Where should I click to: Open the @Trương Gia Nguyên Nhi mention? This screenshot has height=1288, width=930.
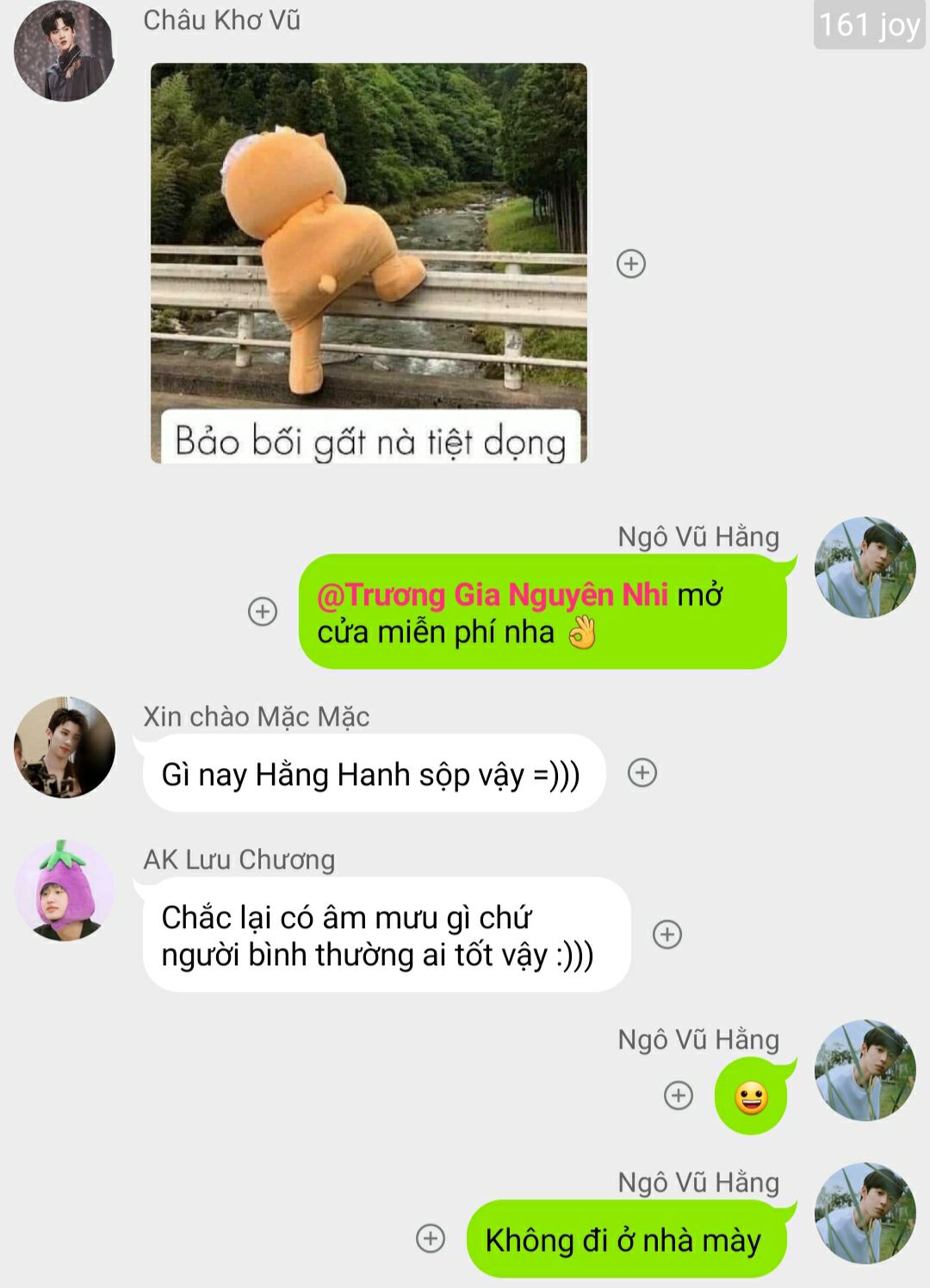click(x=493, y=595)
